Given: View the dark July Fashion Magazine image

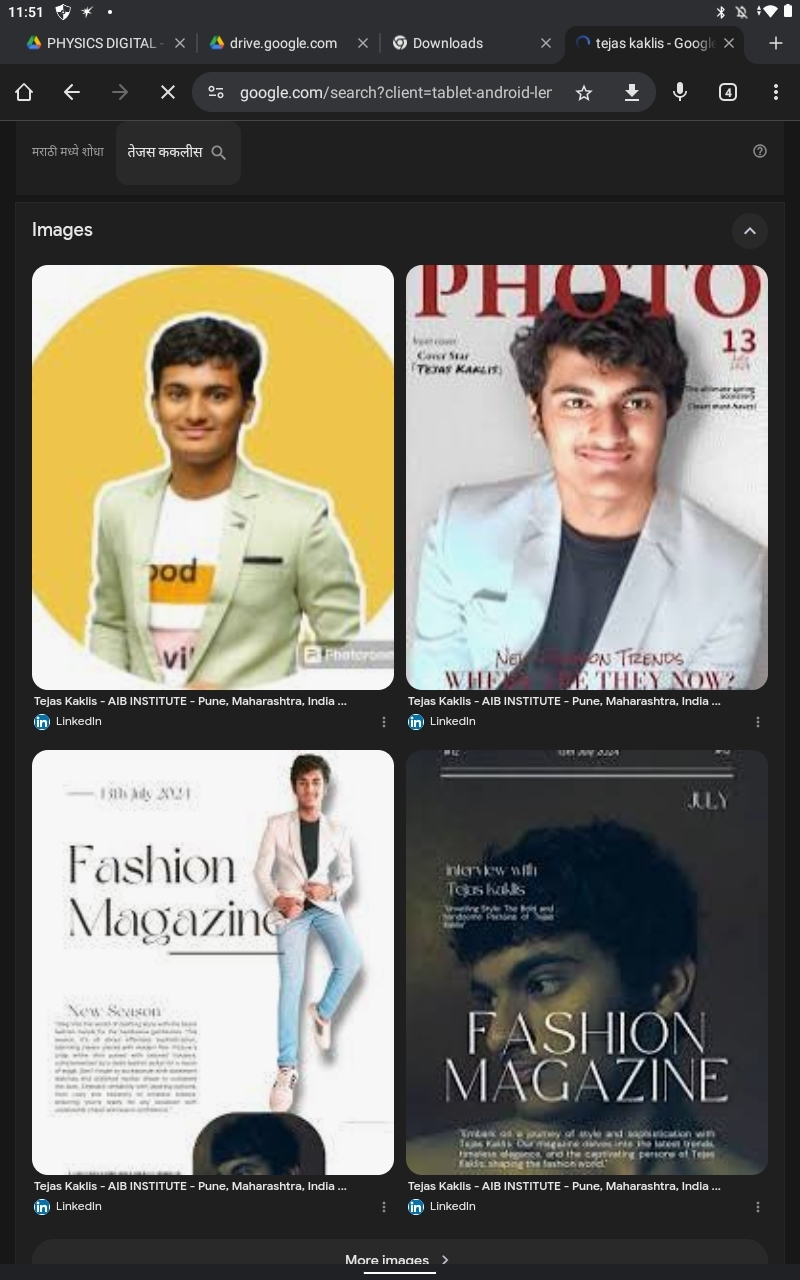Looking at the screenshot, I should [x=587, y=962].
